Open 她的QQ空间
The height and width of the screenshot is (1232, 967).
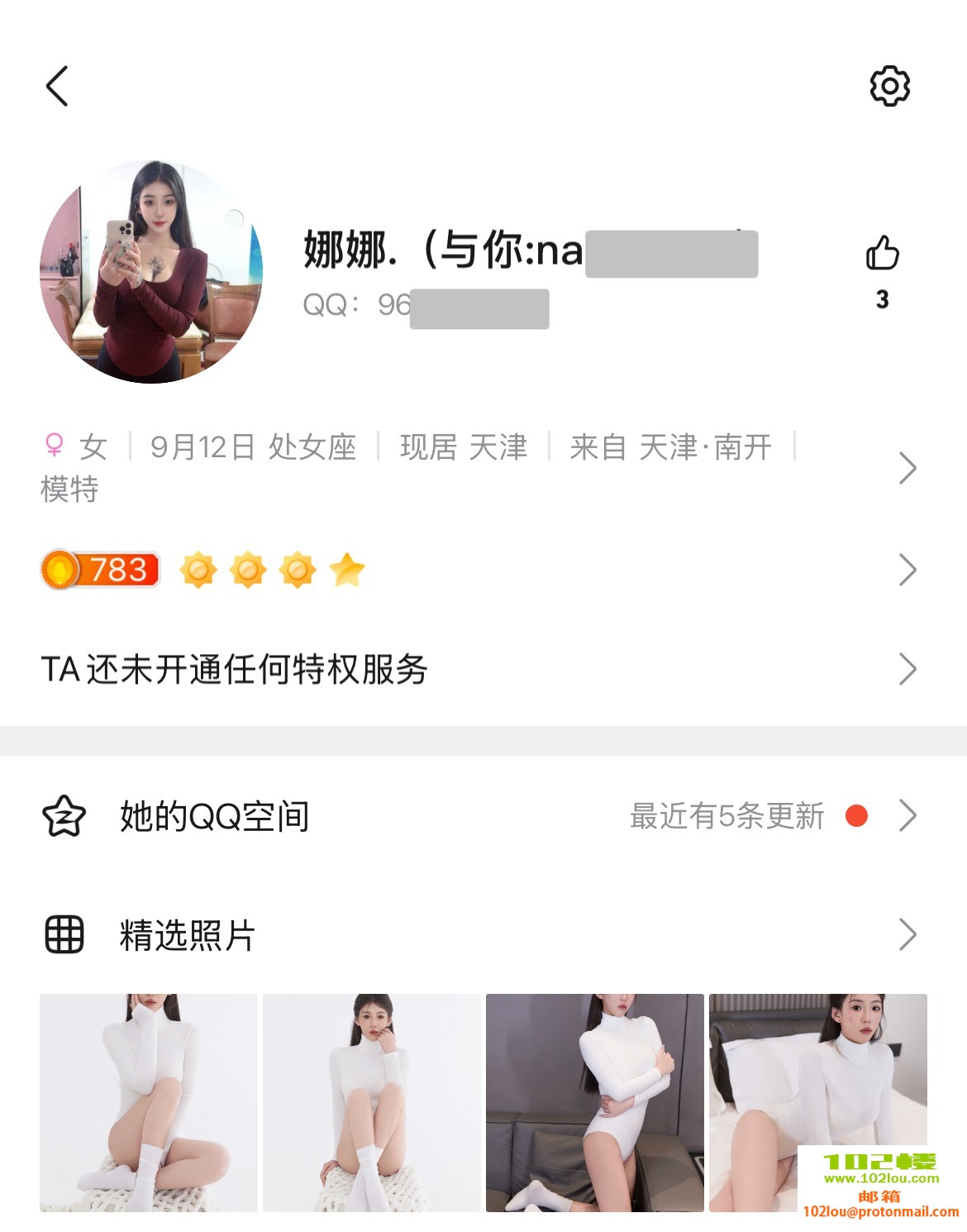pos(479,816)
